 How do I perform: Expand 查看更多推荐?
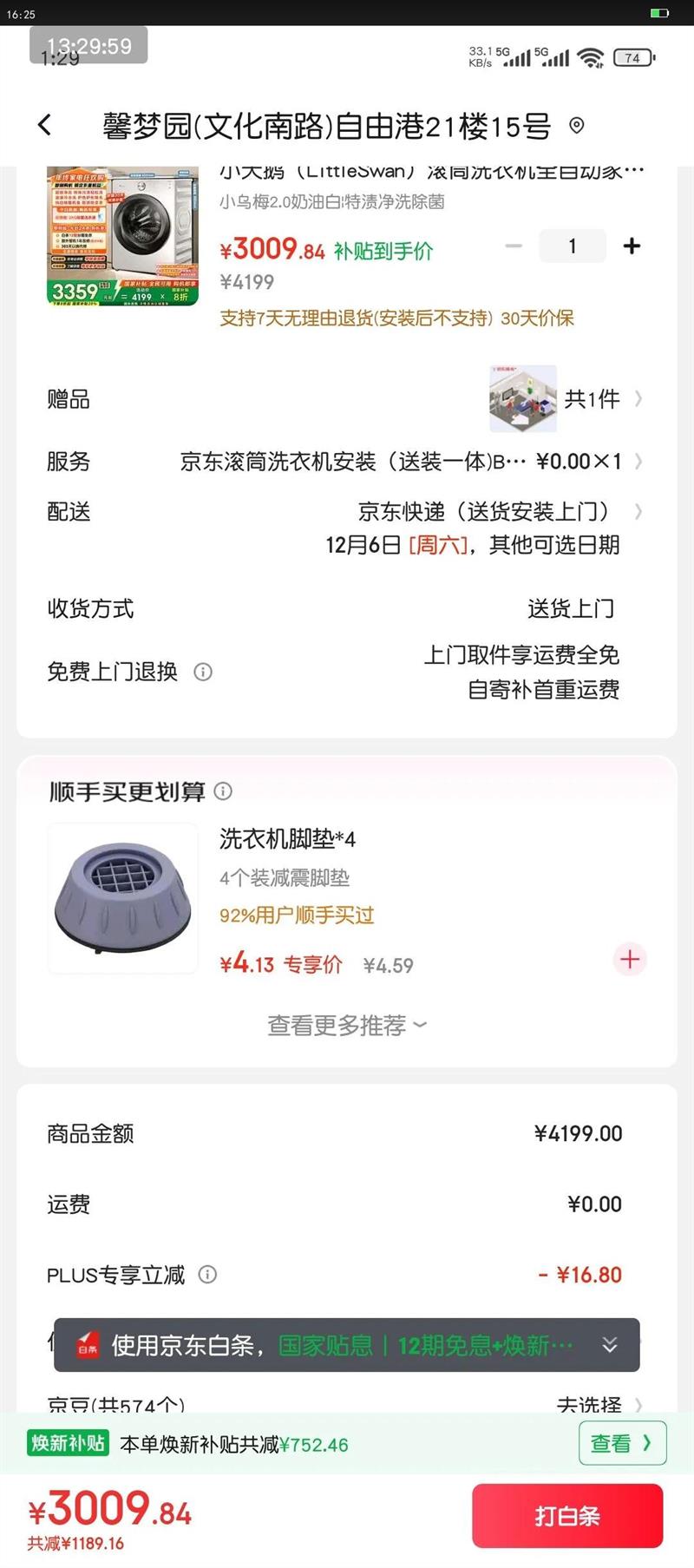[346, 1026]
